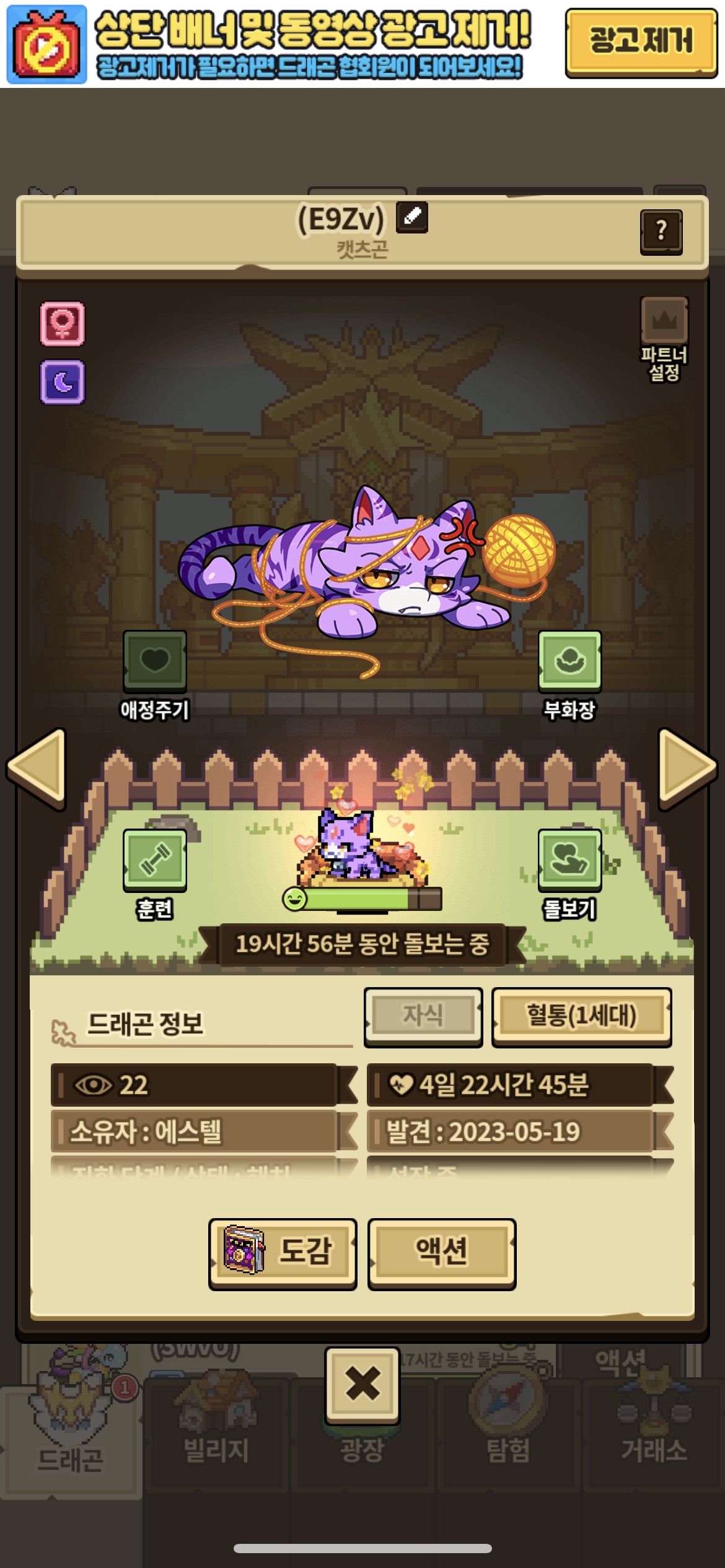
Task: Open the 자식 tab
Action: 423,1016
